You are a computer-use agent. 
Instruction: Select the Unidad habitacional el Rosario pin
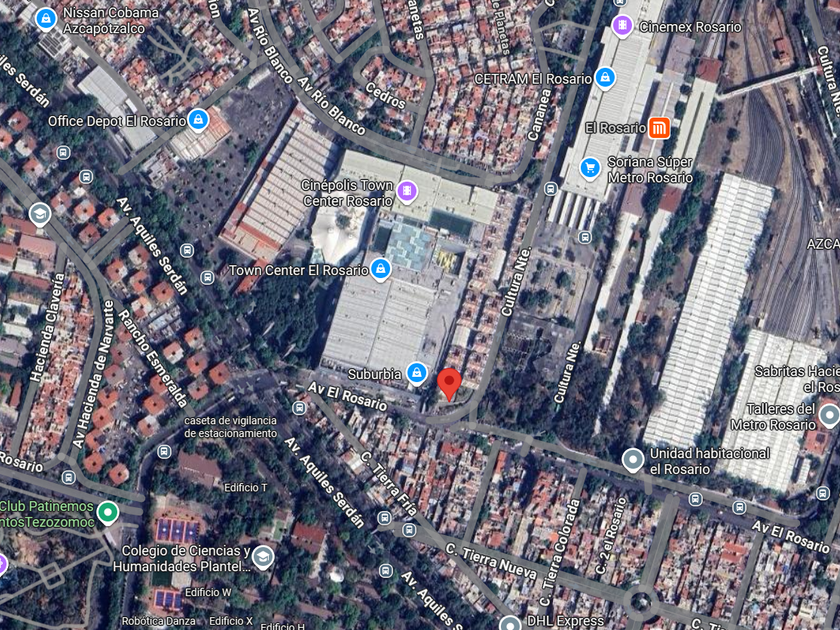pyautogui.click(x=633, y=461)
